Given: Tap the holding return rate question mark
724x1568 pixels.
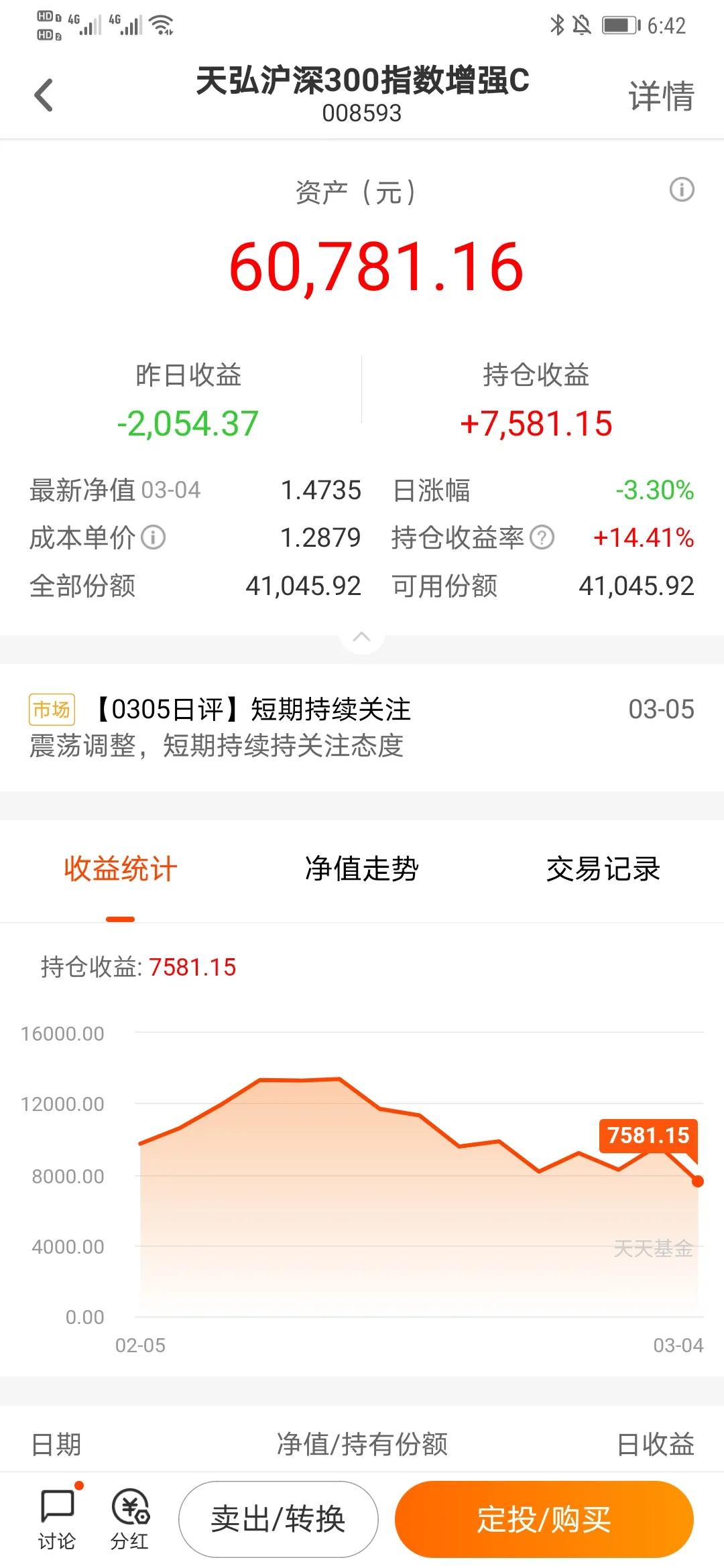Looking at the screenshot, I should point(540,537).
